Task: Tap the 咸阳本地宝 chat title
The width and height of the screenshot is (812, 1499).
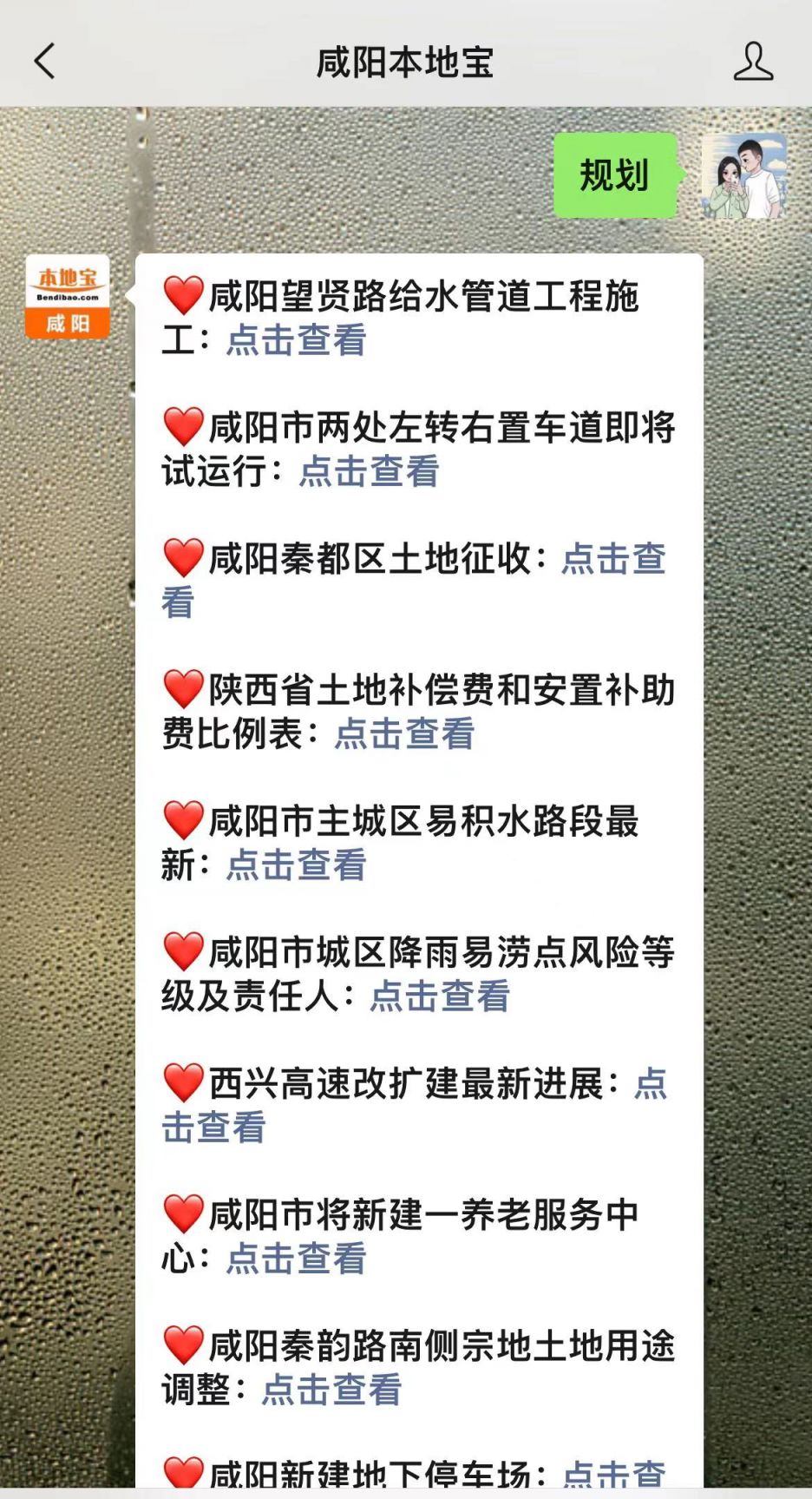Action: (406, 62)
